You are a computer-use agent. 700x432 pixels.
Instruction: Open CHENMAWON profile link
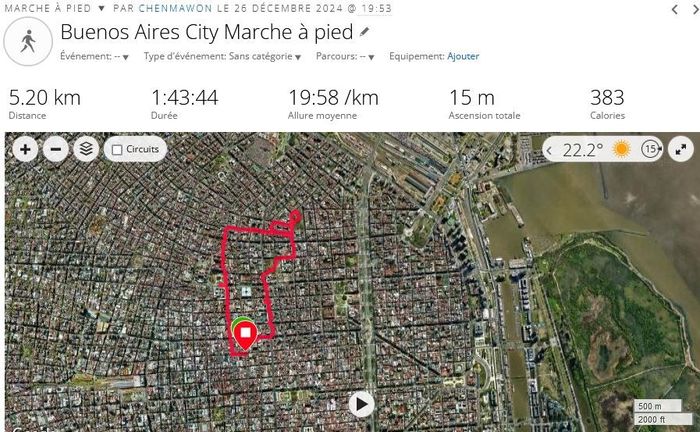[x=175, y=8]
